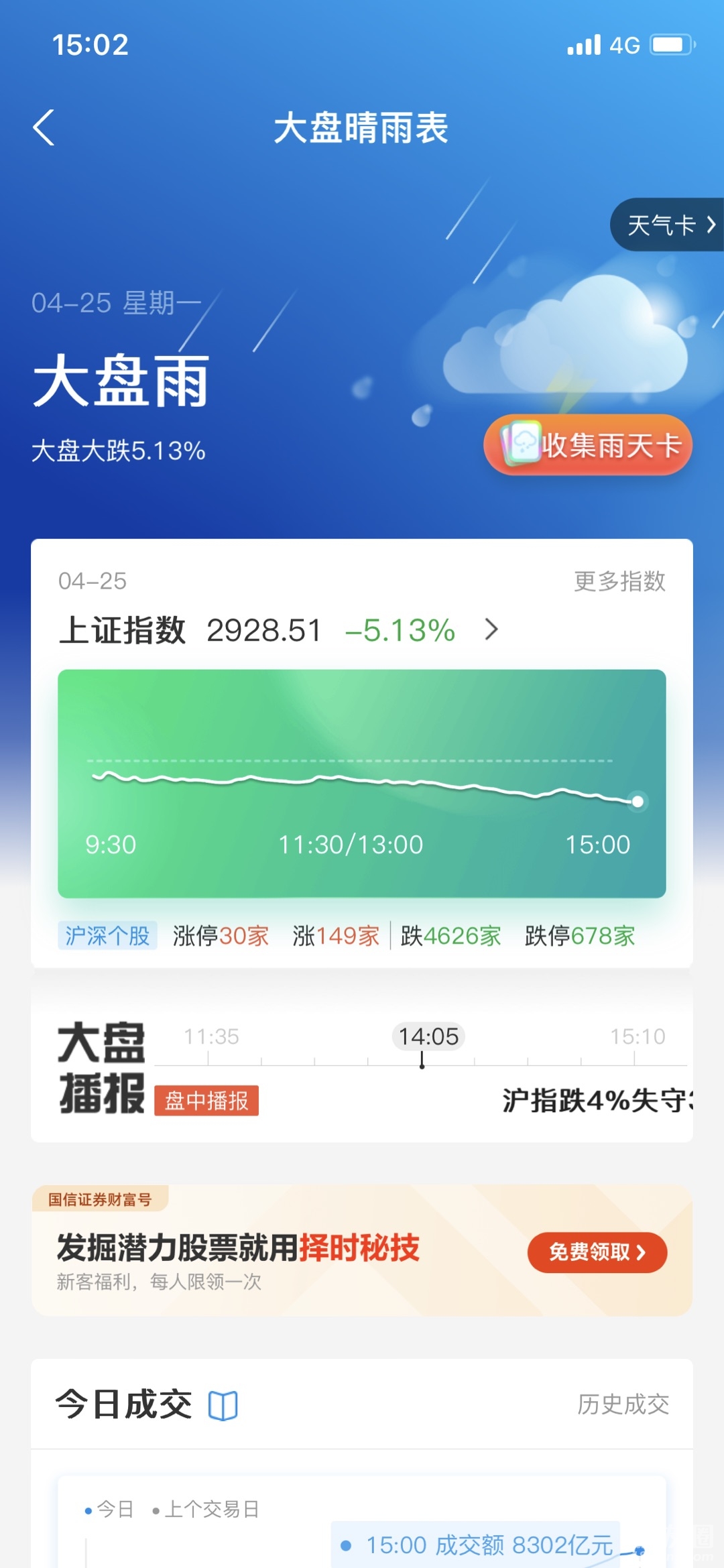The height and width of the screenshot is (1568, 724).
Task: View 历史成交 records
Action: point(623,1404)
